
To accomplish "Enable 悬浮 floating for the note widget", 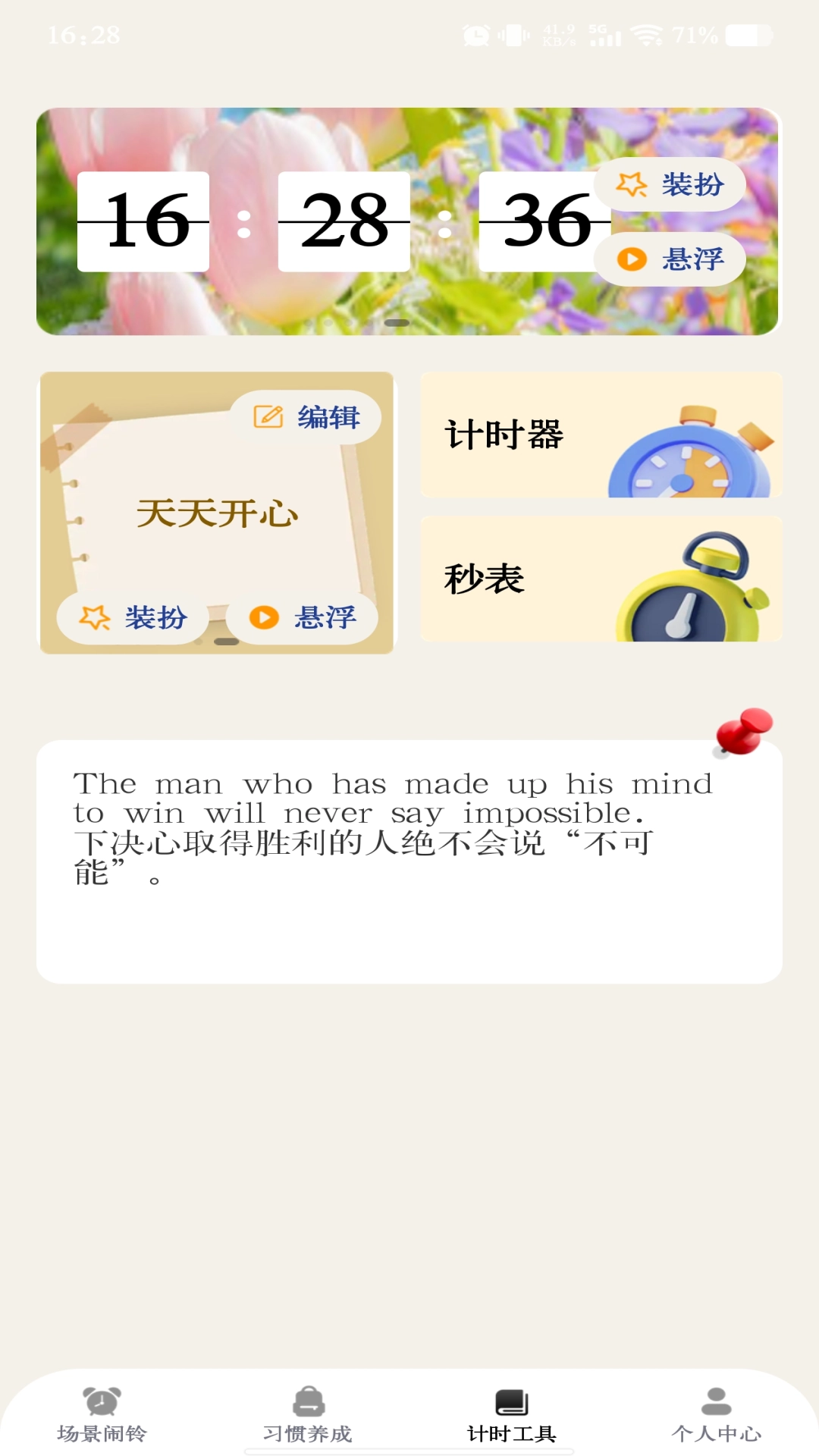I will point(301,618).
